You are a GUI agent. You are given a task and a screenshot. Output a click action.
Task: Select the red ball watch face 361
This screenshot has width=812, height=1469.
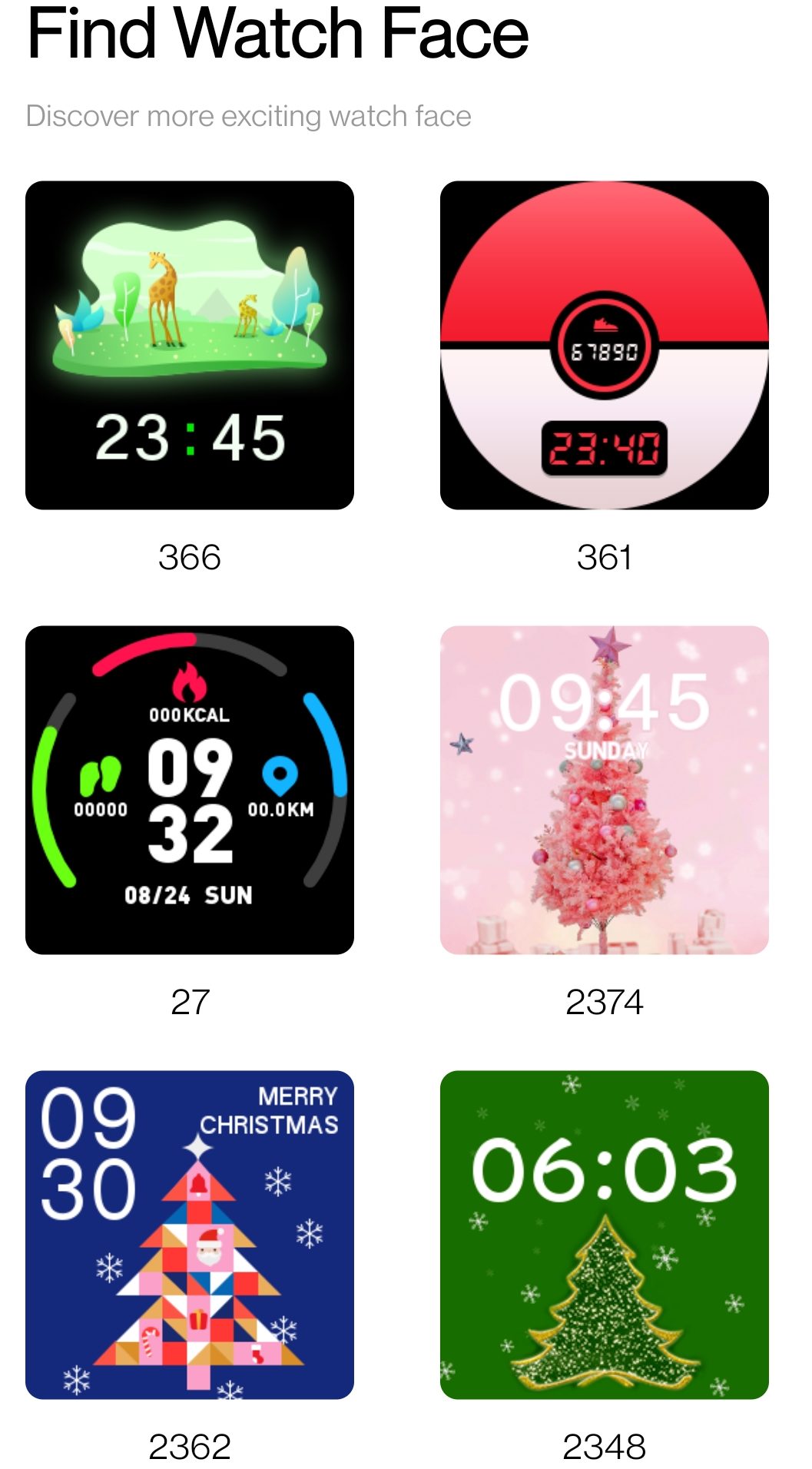605,345
